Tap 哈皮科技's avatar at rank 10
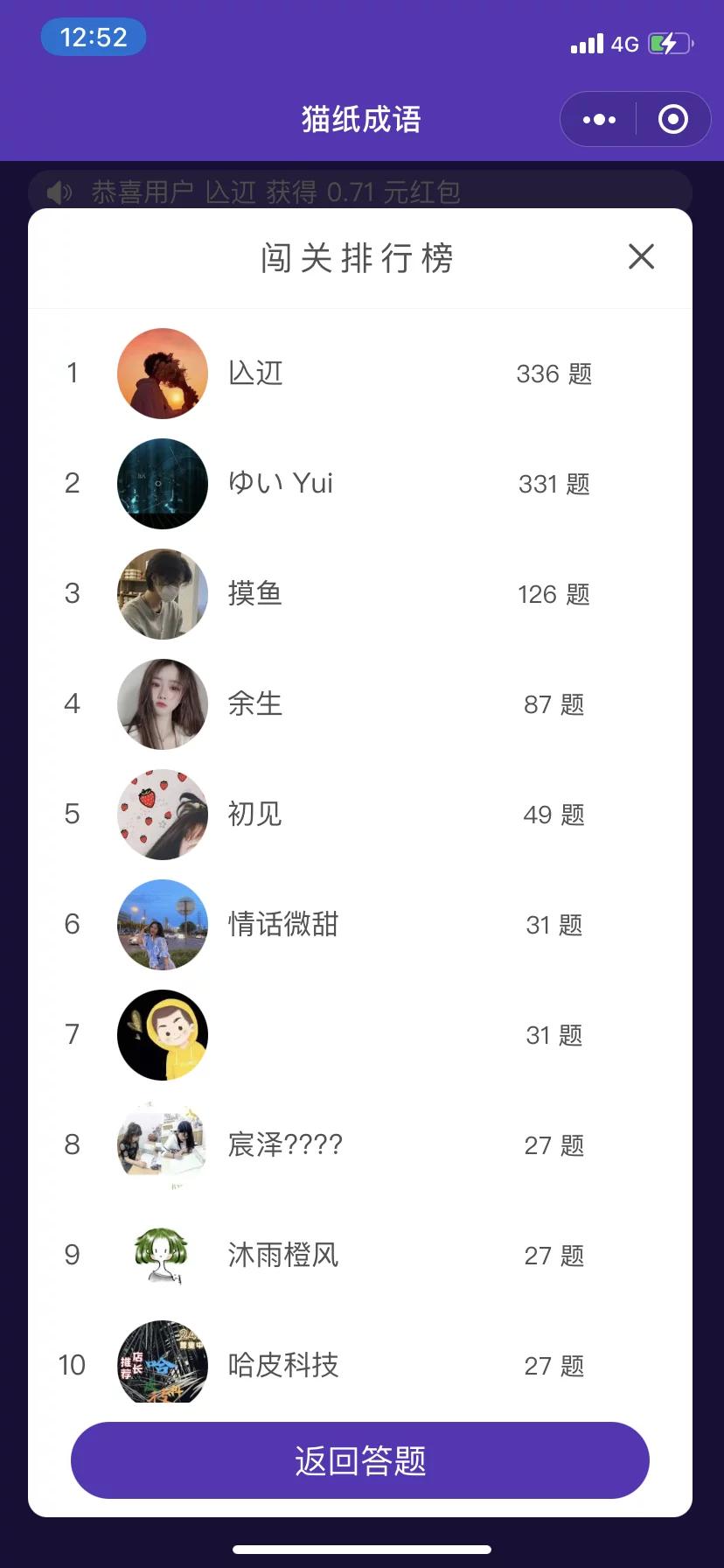This screenshot has height=1568, width=724. coord(162,1365)
